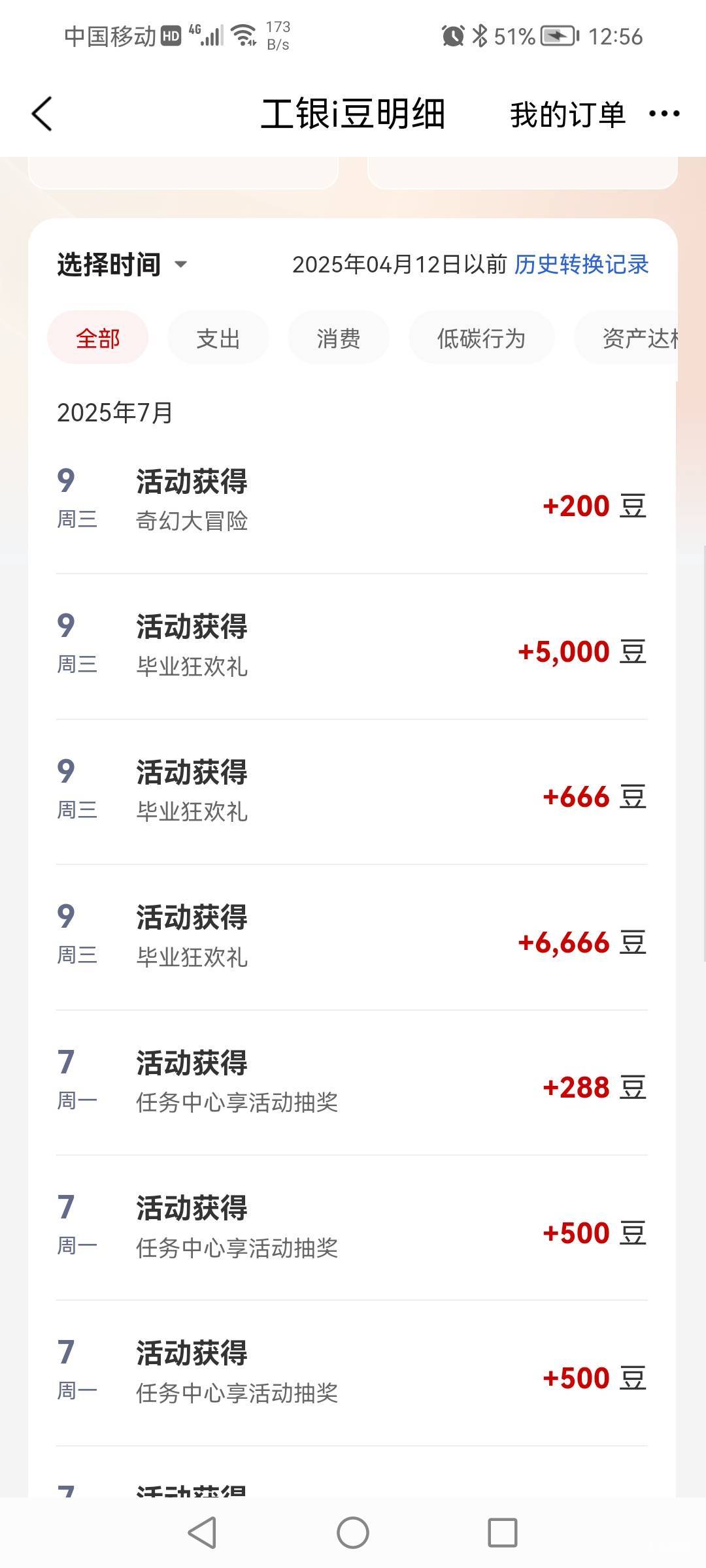
Task: Select the 全部 filter chip
Action: [x=98, y=338]
